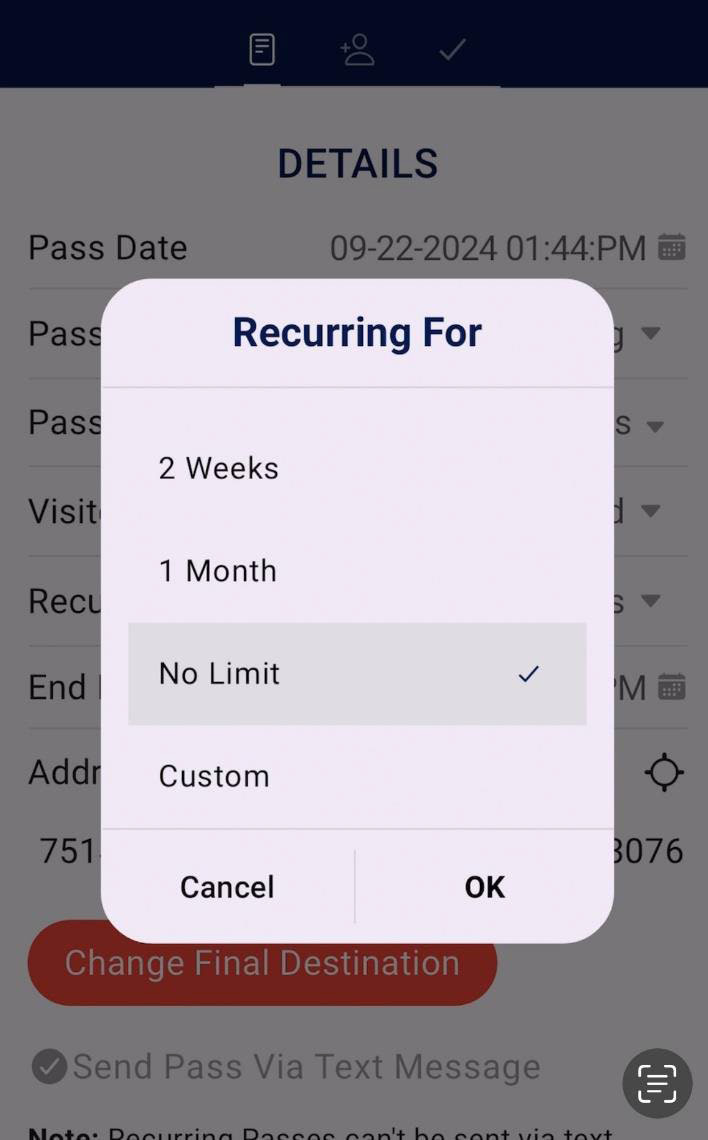
Task: Cancel the Recurring For dialog
Action: click(x=227, y=887)
